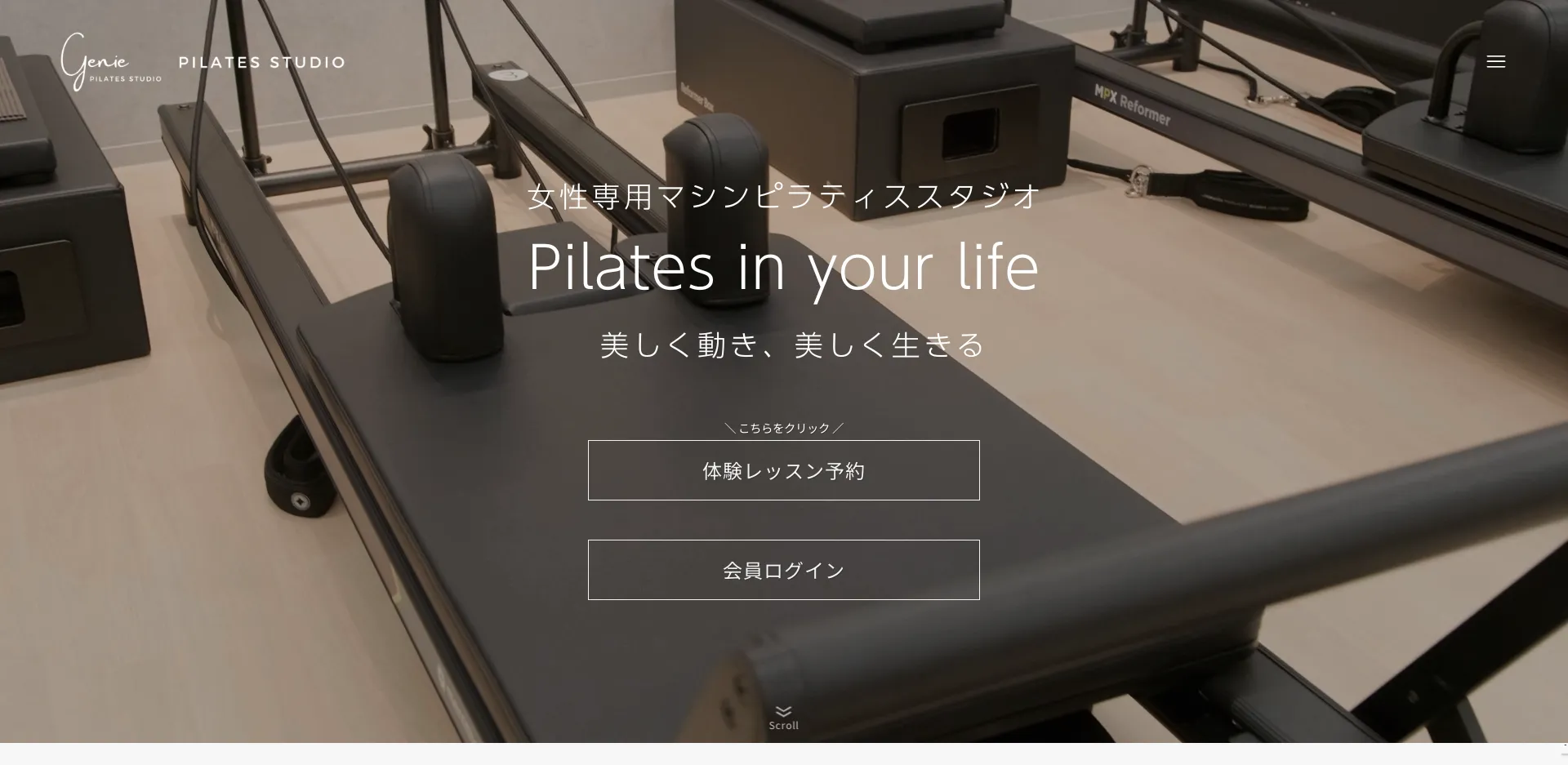The height and width of the screenshot is (765, 1568).
Task: Open the 会員ログイン member login
Action: pos(783,570)
